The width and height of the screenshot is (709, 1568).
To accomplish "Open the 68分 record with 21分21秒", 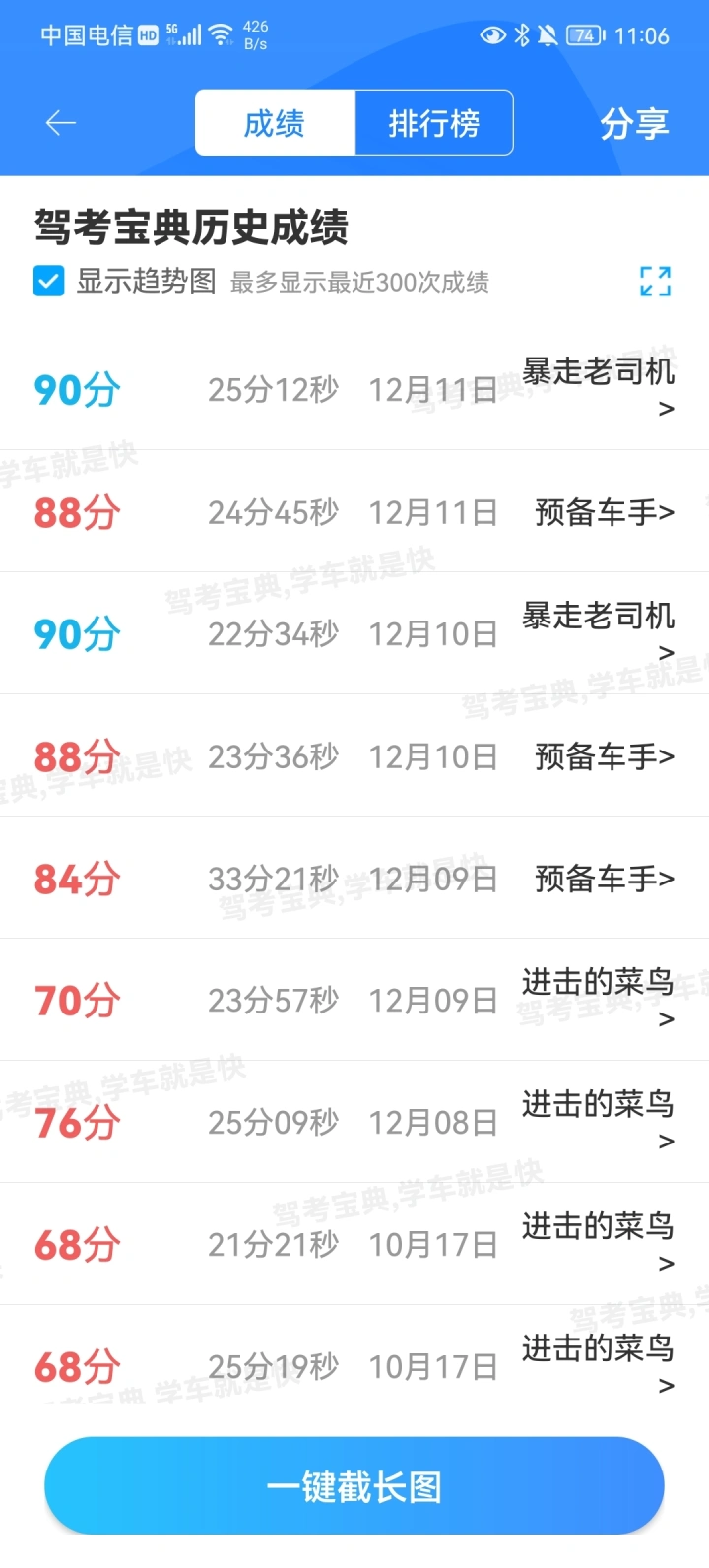I will pos(354,1245).
